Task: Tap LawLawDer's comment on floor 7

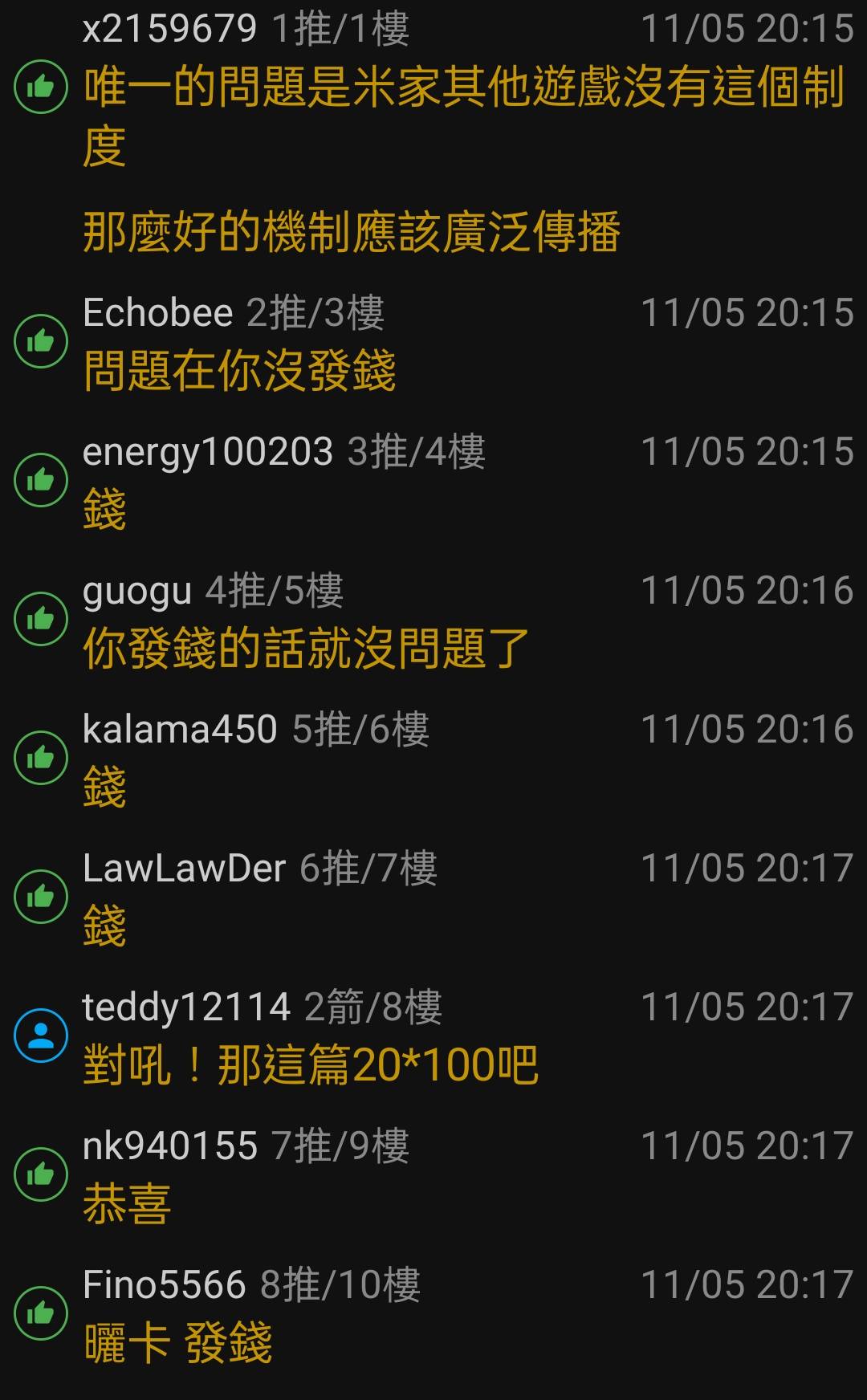Action: 104,926
